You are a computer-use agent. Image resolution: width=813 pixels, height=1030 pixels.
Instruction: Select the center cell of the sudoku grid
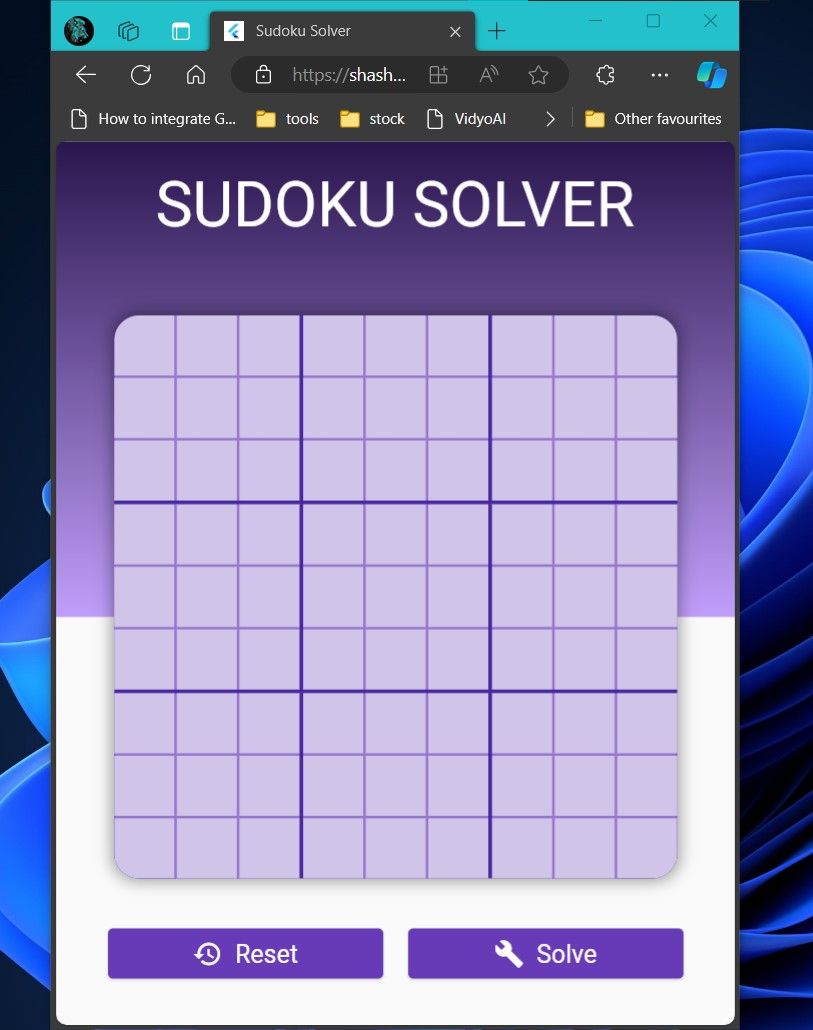click(395, 597)
